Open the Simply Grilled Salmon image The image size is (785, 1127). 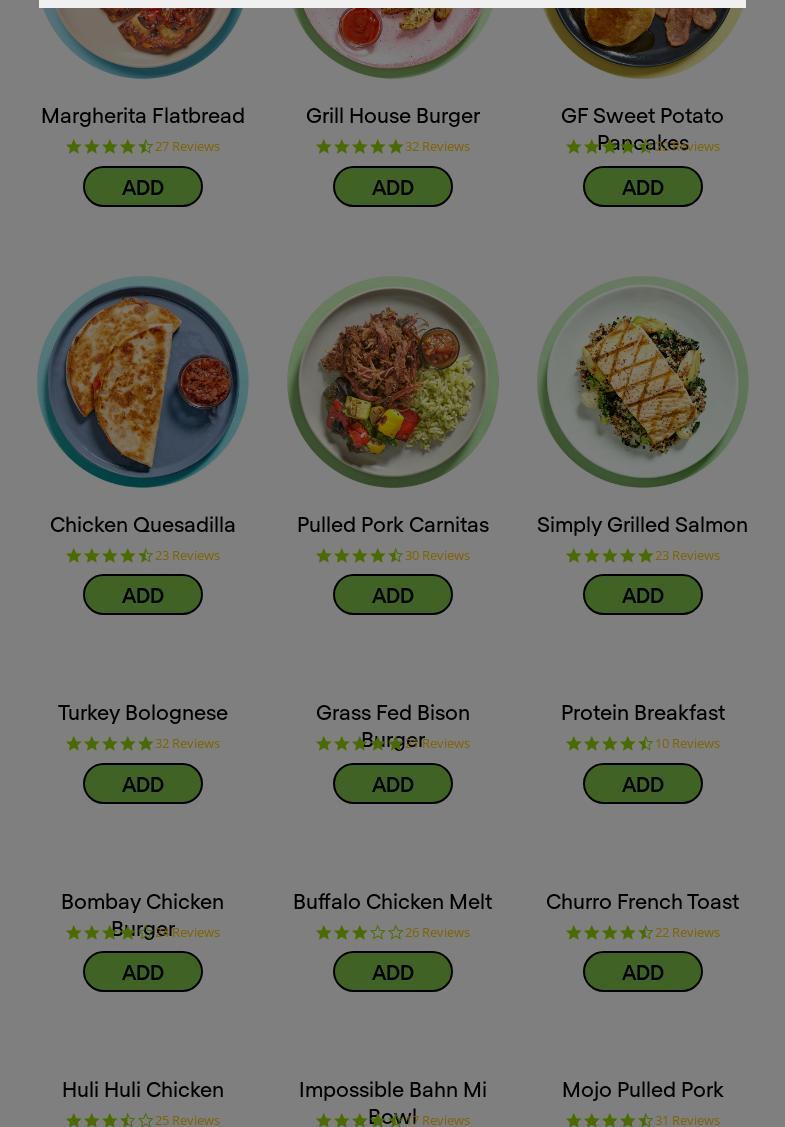pyautogui.click(x=643, y=382)
